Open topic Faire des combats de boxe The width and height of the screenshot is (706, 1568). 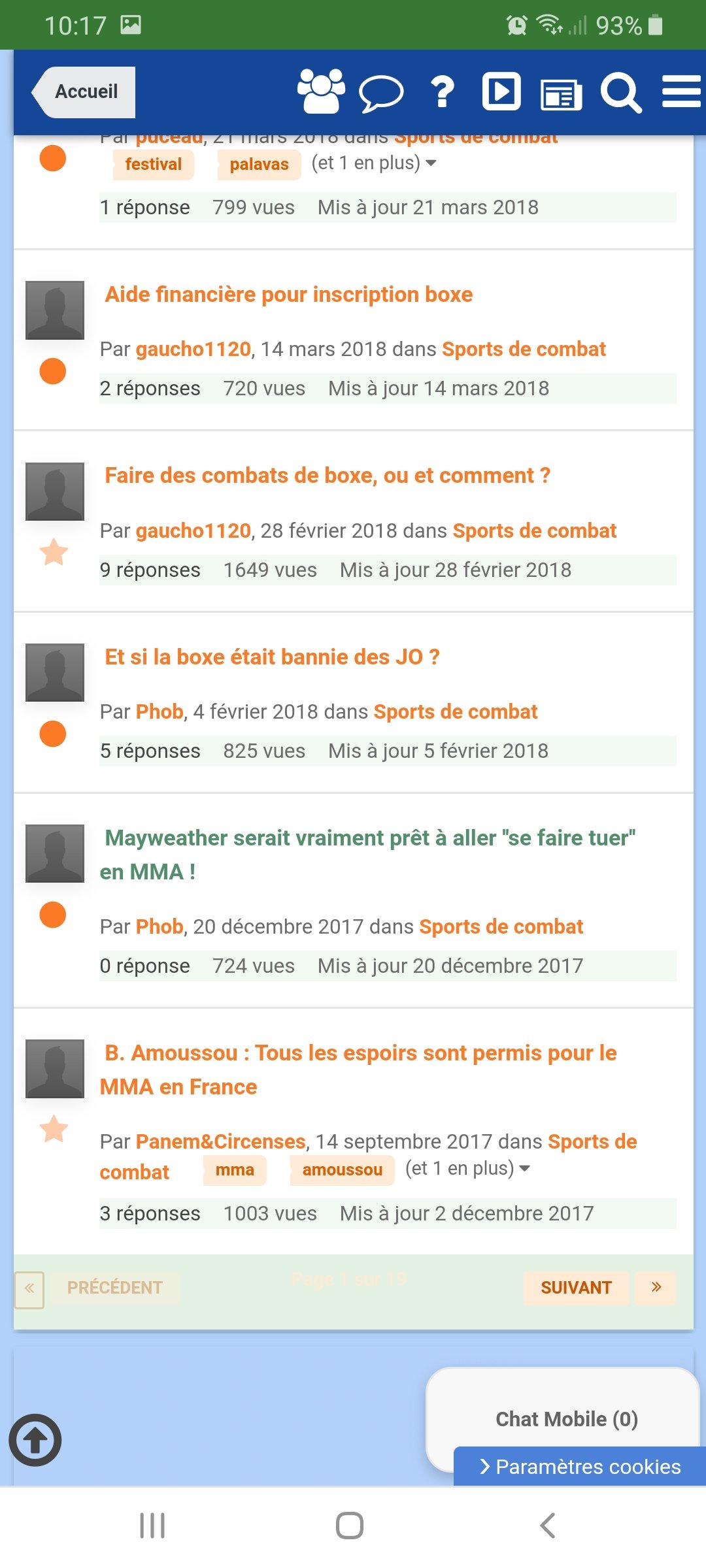328,476
